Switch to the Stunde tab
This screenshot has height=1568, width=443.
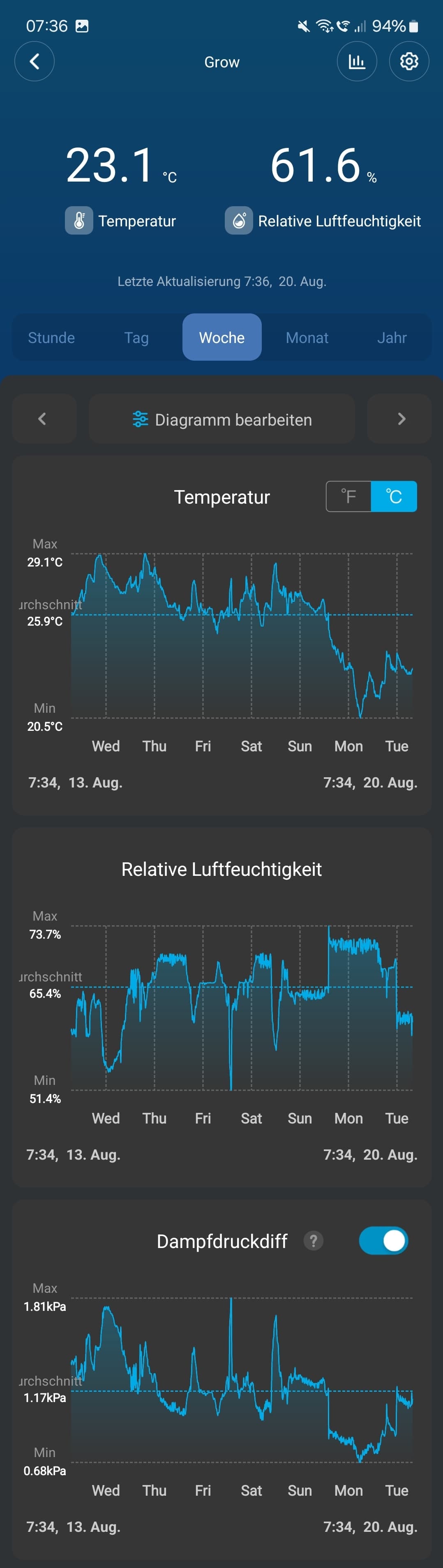(x=52, y=338)
